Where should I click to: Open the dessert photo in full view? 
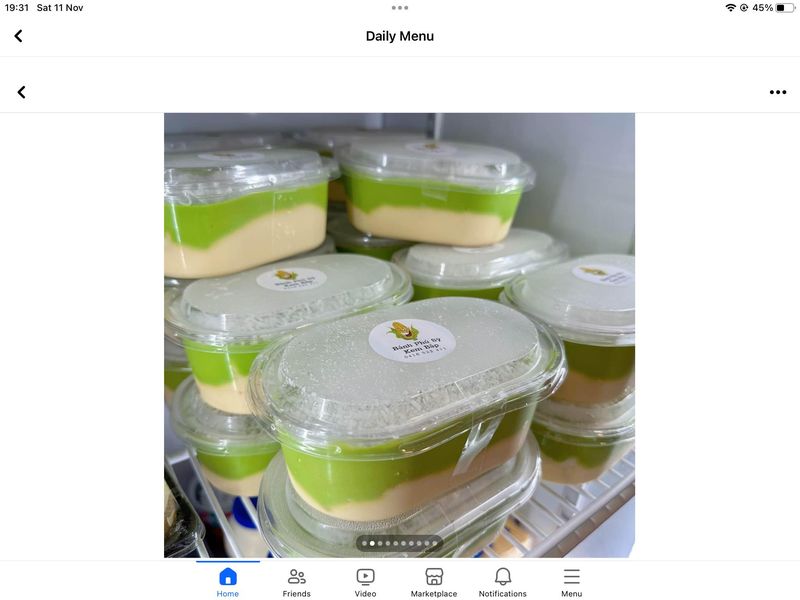[x=399, y=330]
